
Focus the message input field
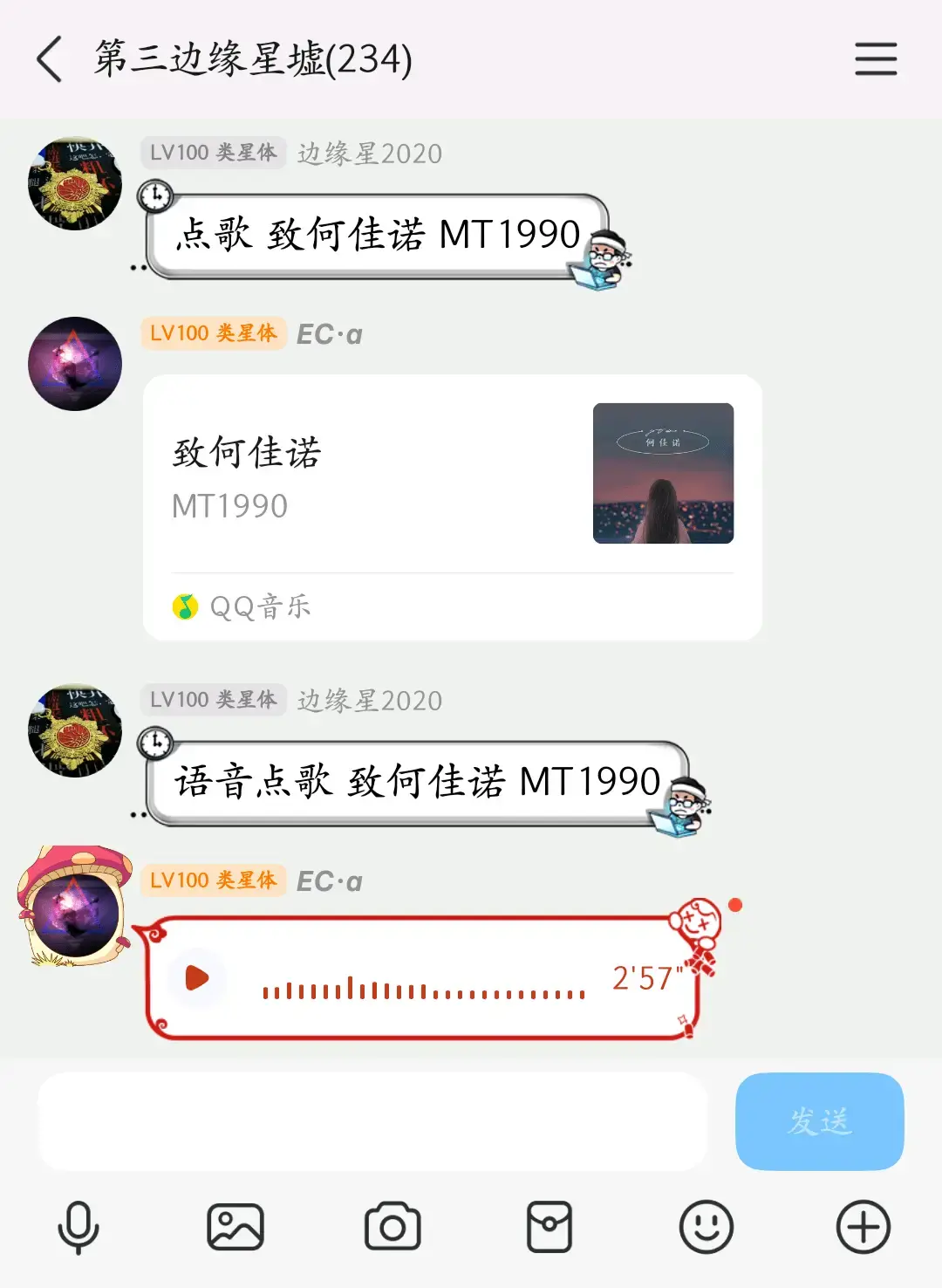tap(372, 1121)
